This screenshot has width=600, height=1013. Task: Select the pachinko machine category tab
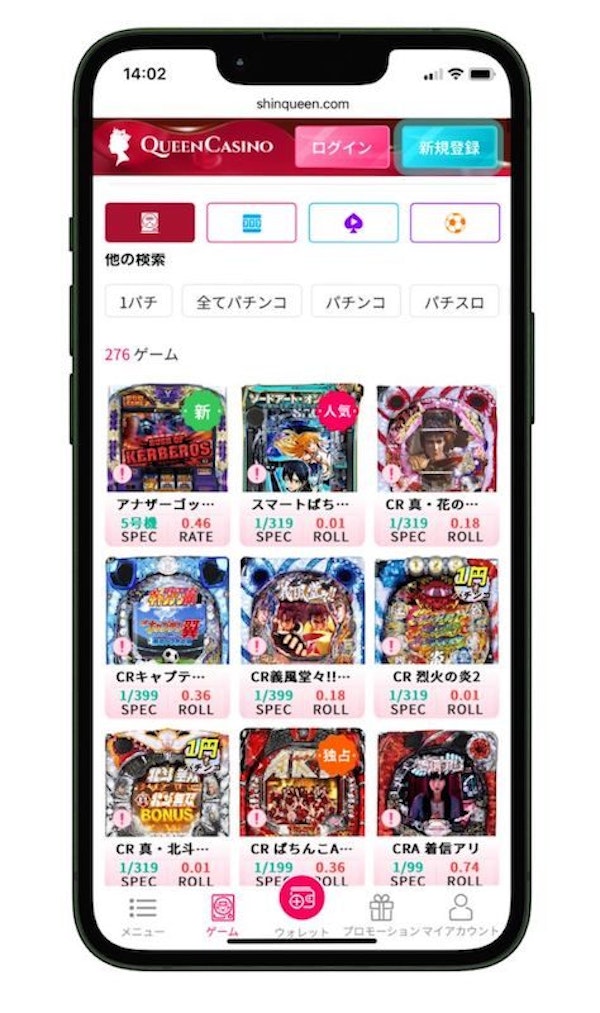[150, 223]
